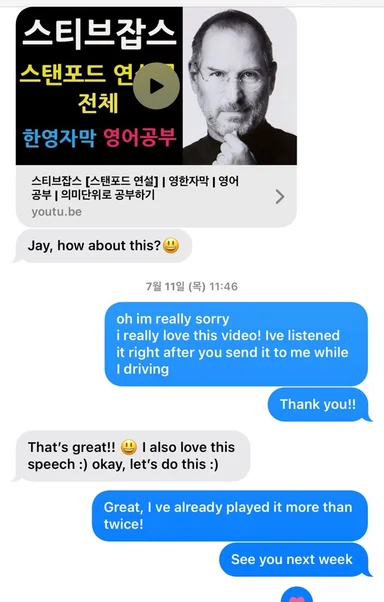The height and width of the screenshot is (602, 384).
Task: Open the link preview chevron arrow
Action: point(280,197)
